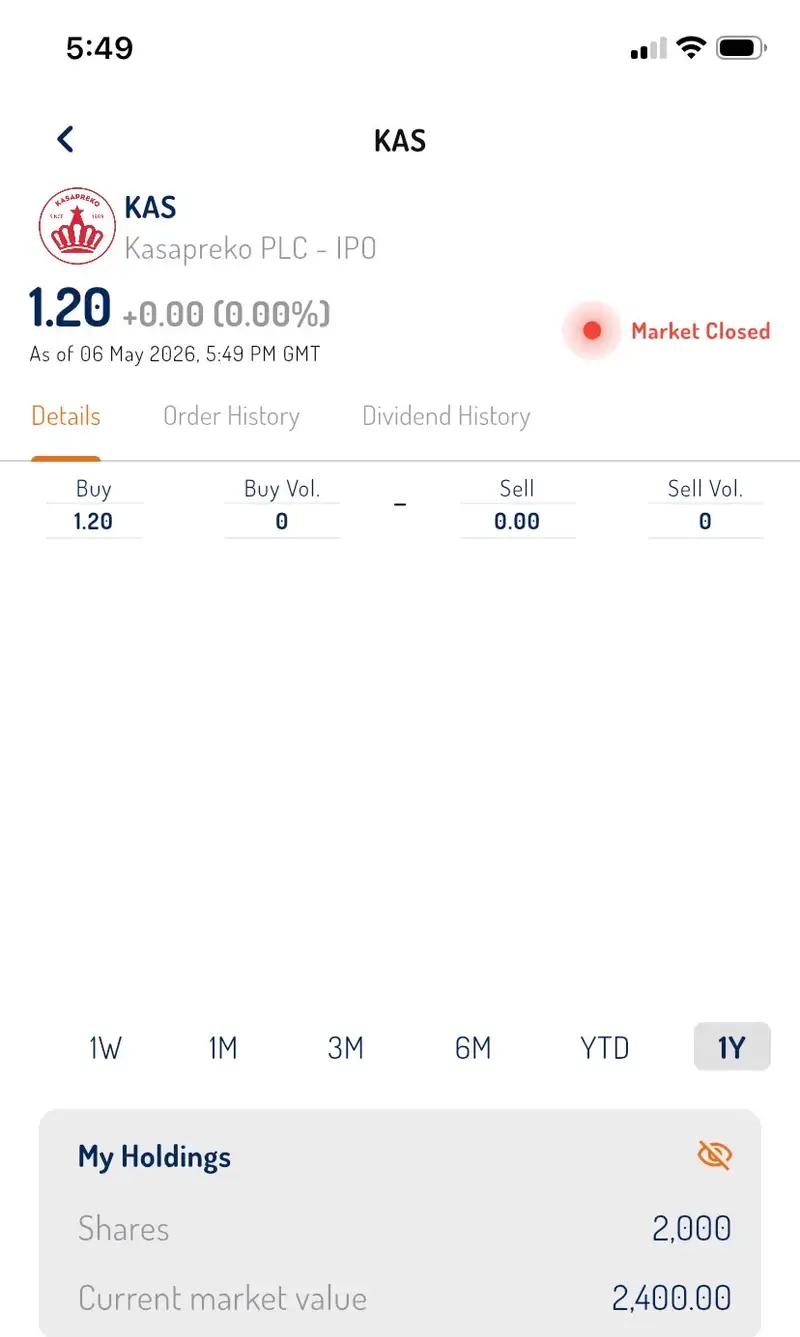Select the Details tab
The image size is (800, 1337).
[66, 416]
